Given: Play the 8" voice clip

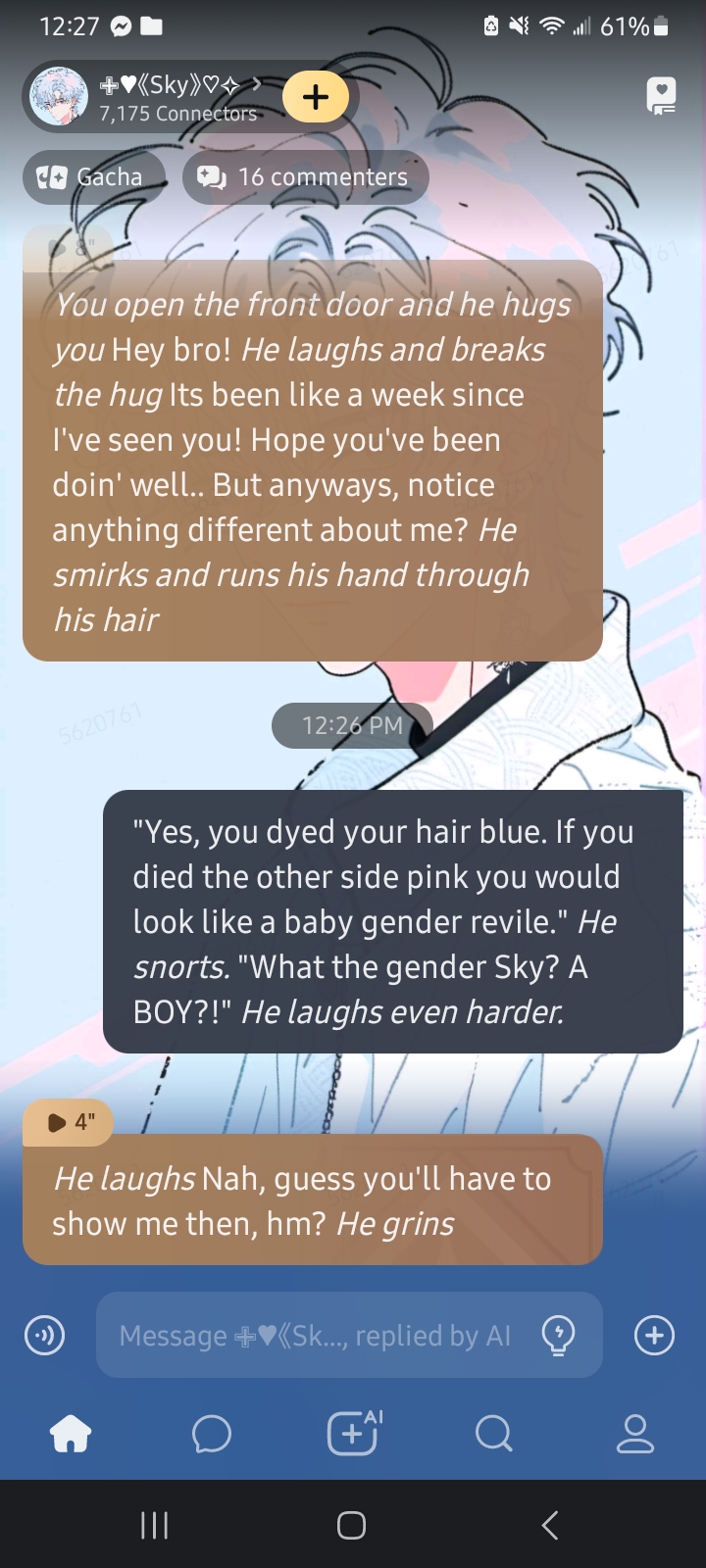Looking at the screenshot, I should (69, 248).
